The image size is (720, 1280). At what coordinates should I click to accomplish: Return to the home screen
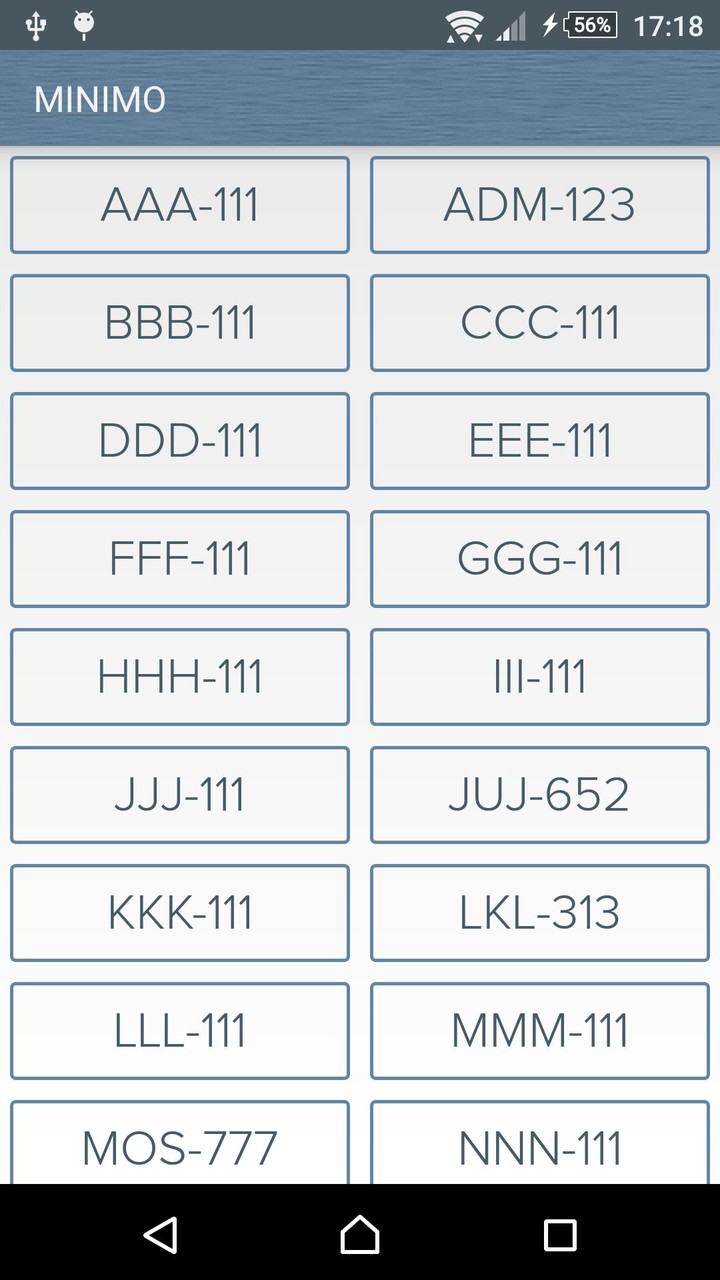coord(360,1235)
